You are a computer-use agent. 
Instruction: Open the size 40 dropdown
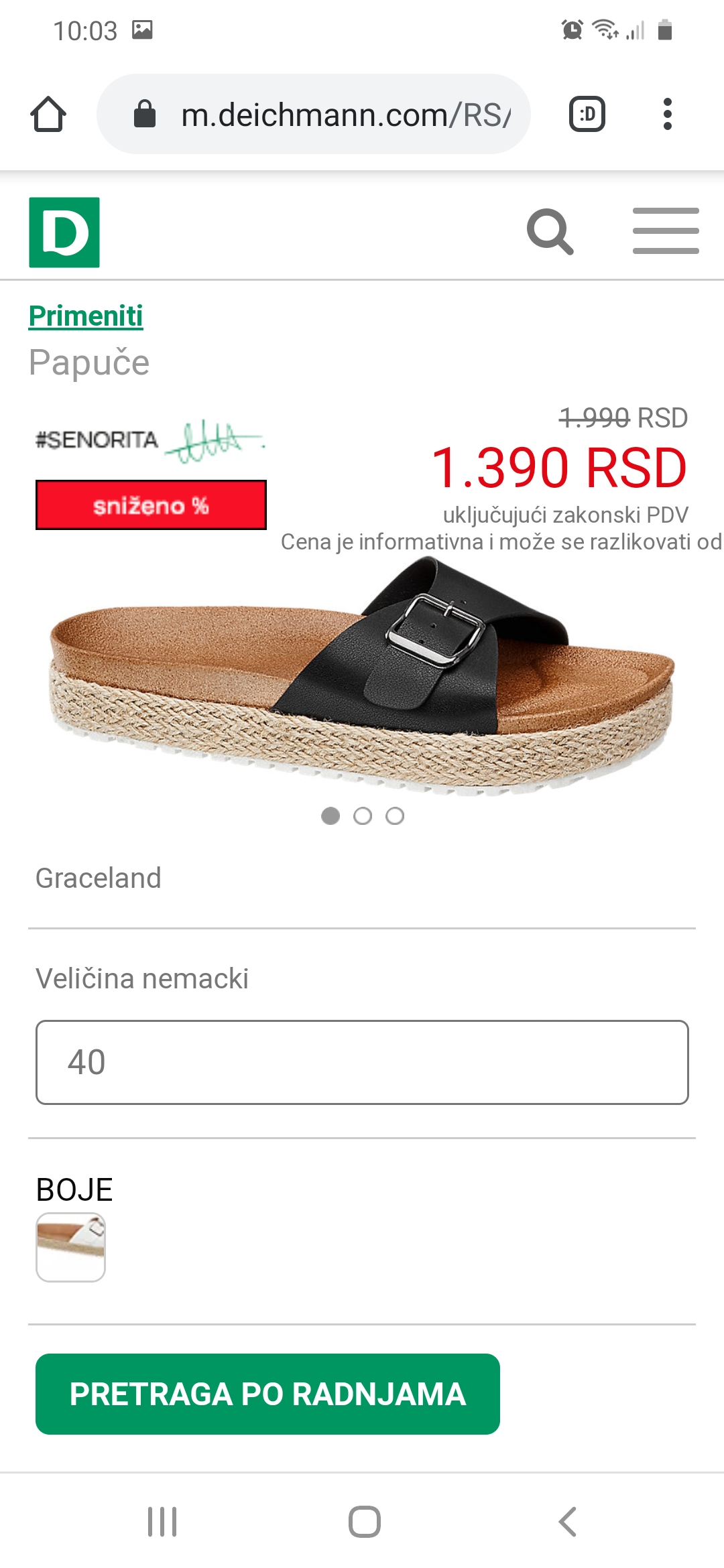coord(362,1062)
